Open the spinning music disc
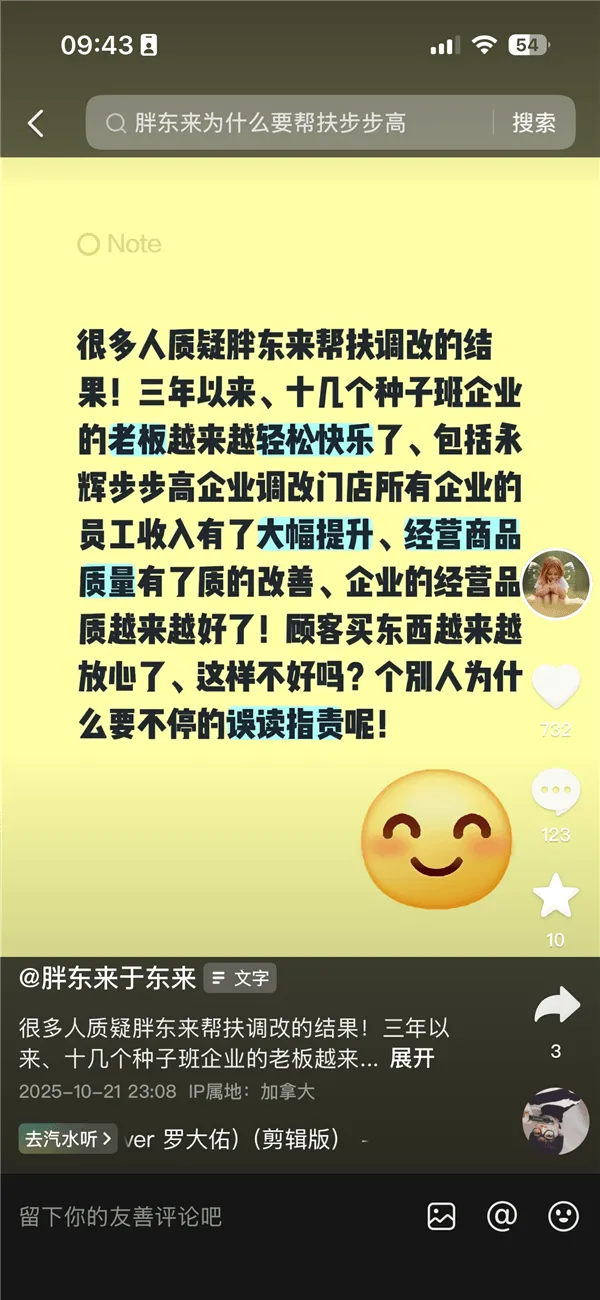The height and width of the screenshot is (1300, 600). click(x=555, y=1121)
